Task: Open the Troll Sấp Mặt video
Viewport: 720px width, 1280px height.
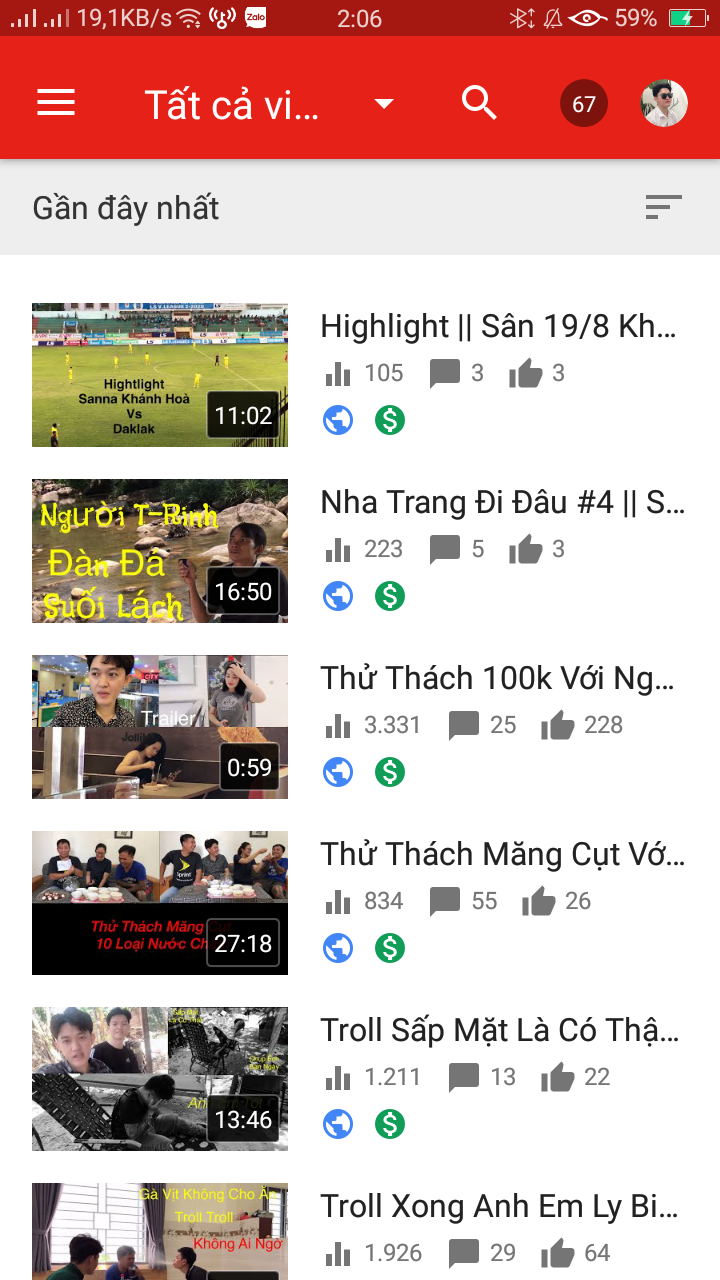Action: click(x=499, y=1031)
